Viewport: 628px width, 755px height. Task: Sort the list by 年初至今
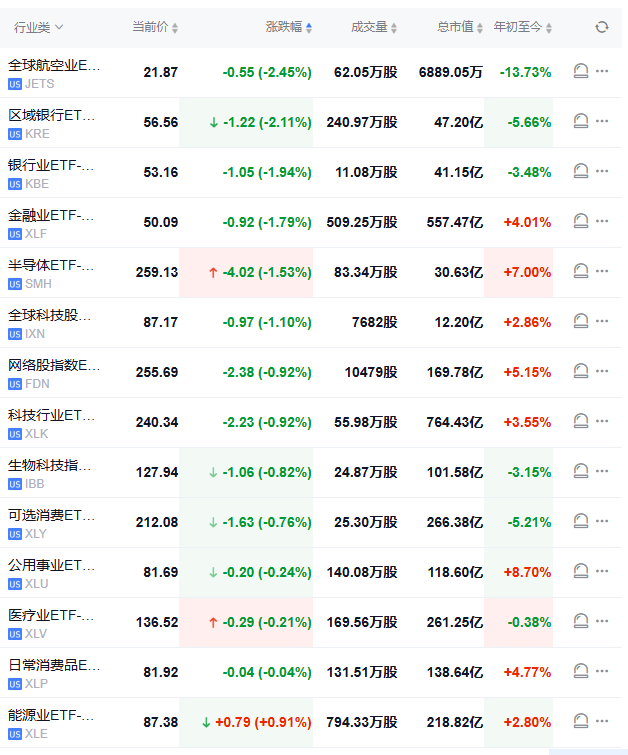pyautogui.click(x=523, y=27)
